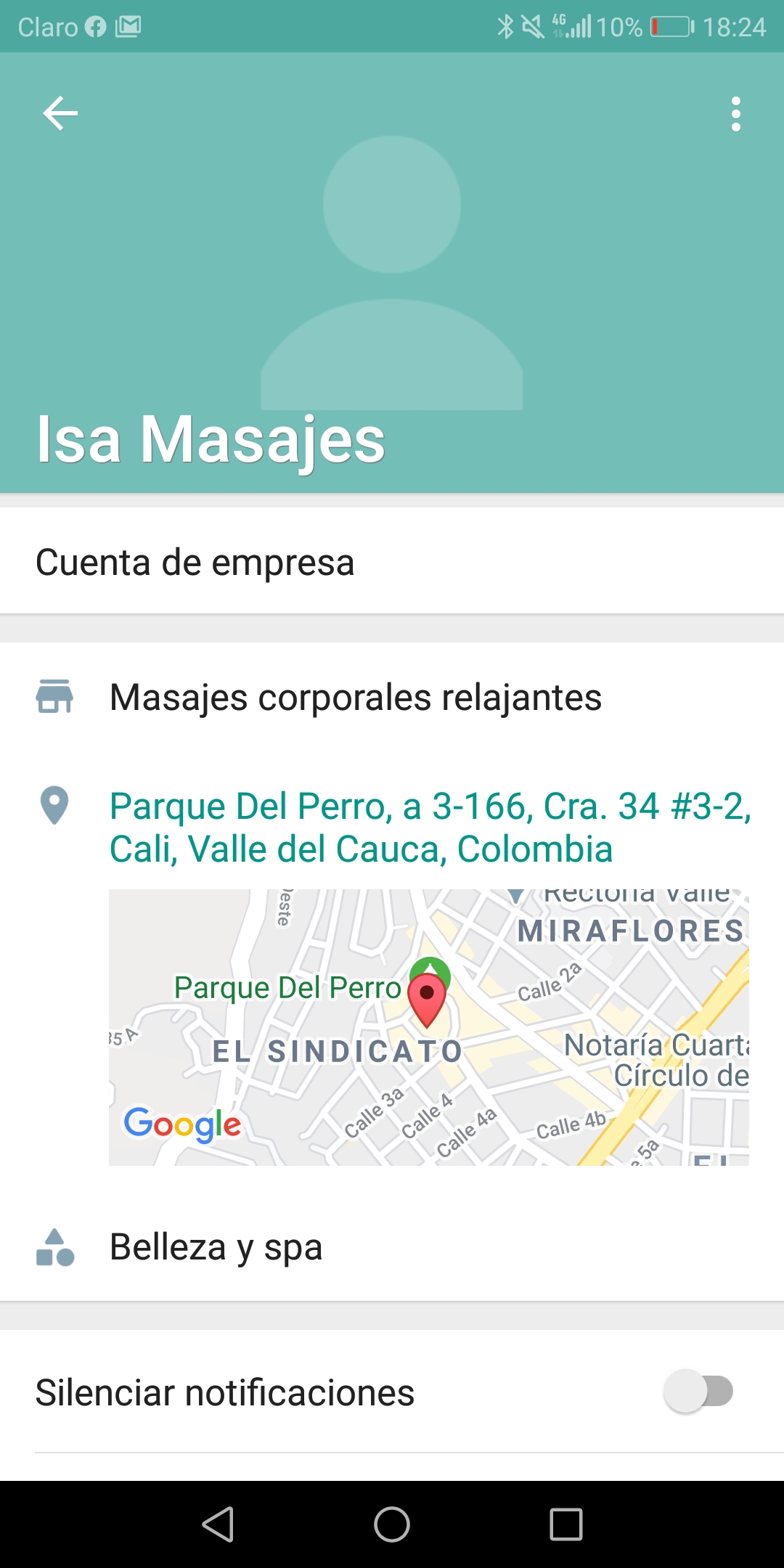This screenshot has width=784, height=1568.
Task: Toggle Silenciar notificaciones switch
Action: [x=698, y=1392]
